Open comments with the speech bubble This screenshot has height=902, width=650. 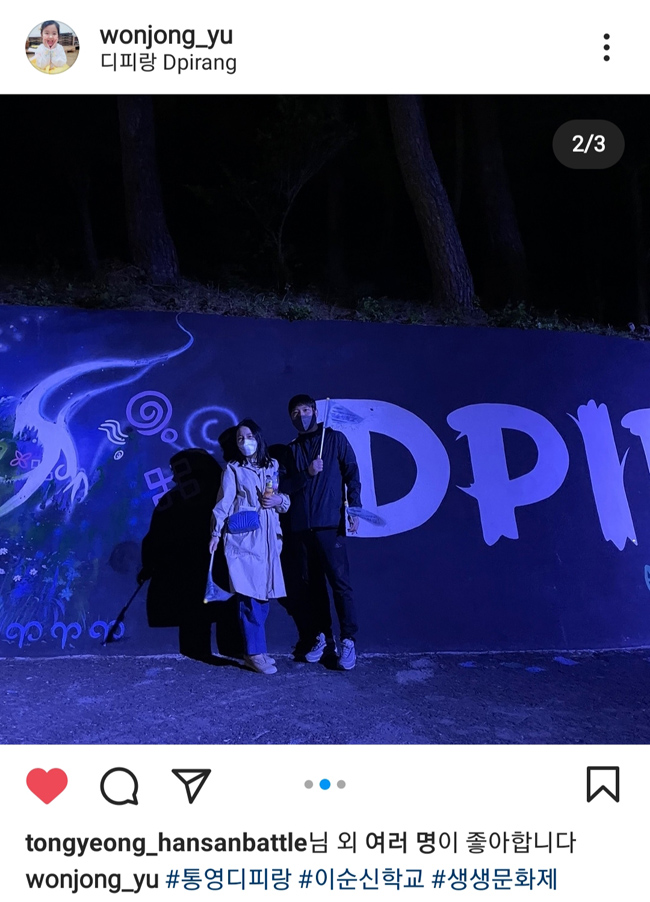[x=119, y=786]
